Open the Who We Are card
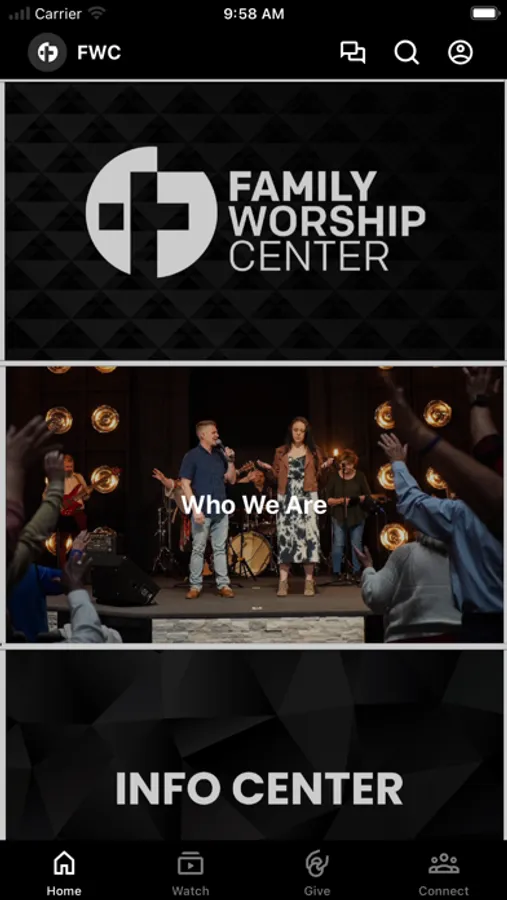Image resolution: width=507 pixels, height=900 pixels. [254, 505]
